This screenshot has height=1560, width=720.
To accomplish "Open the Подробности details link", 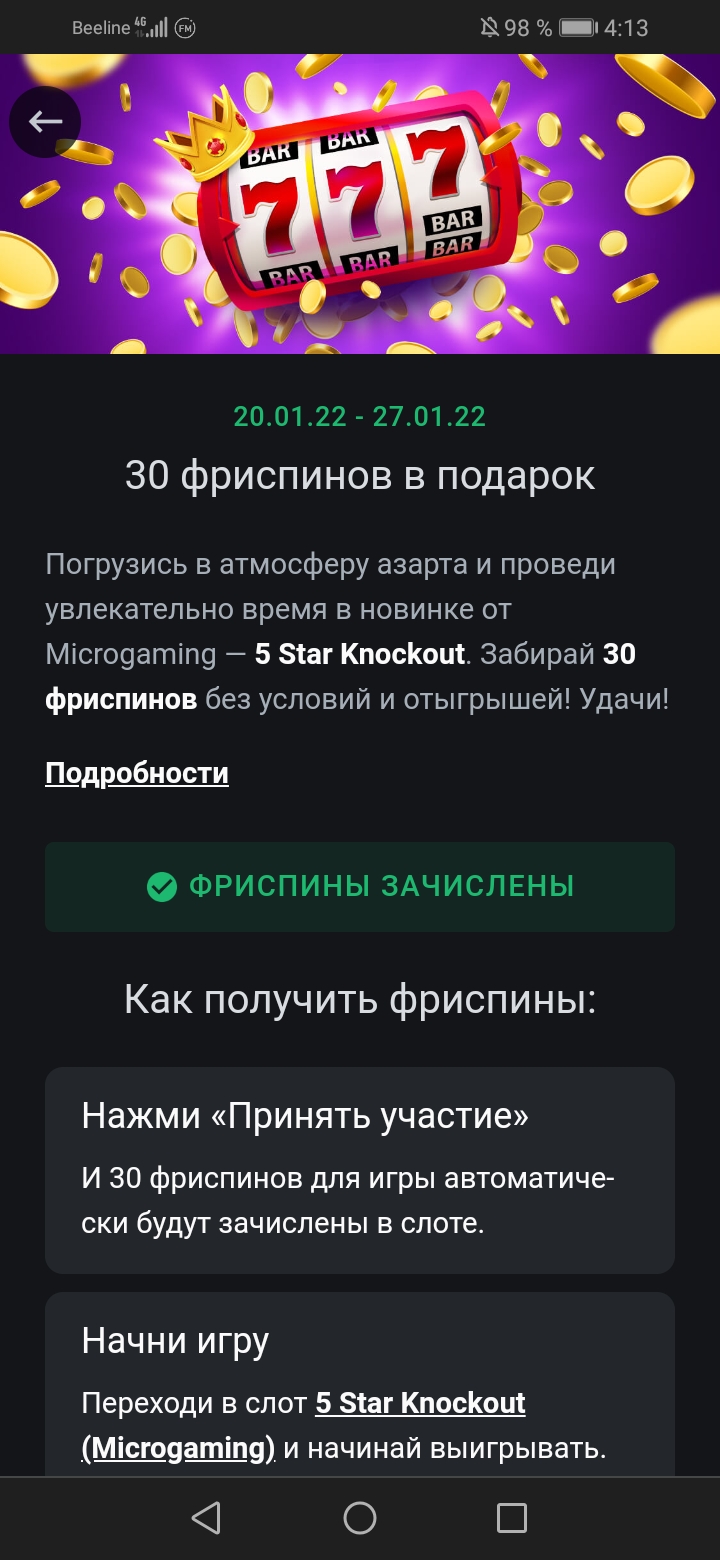I will coord(137,773).
